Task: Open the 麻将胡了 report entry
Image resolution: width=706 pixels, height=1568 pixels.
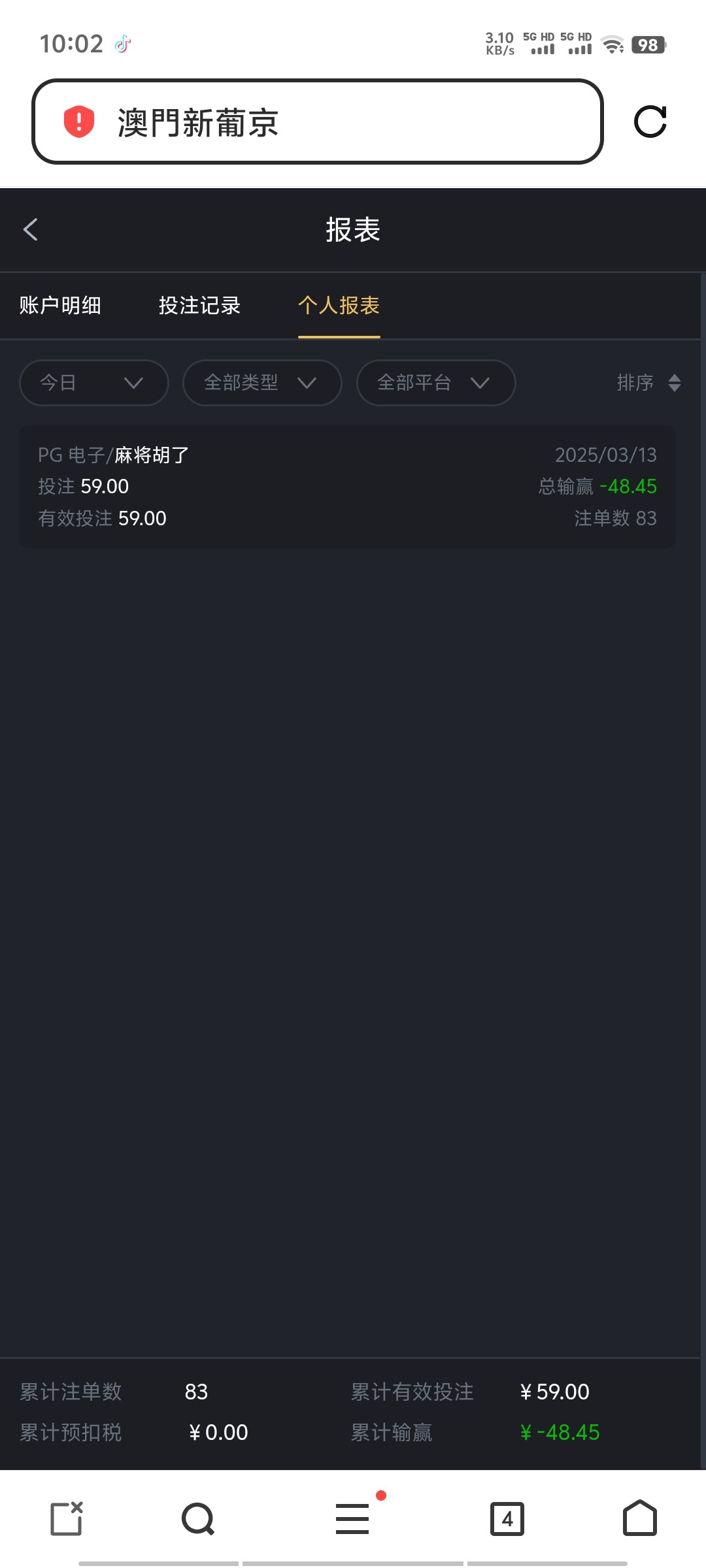Action: pyautogui.click(x=347, y=487)
